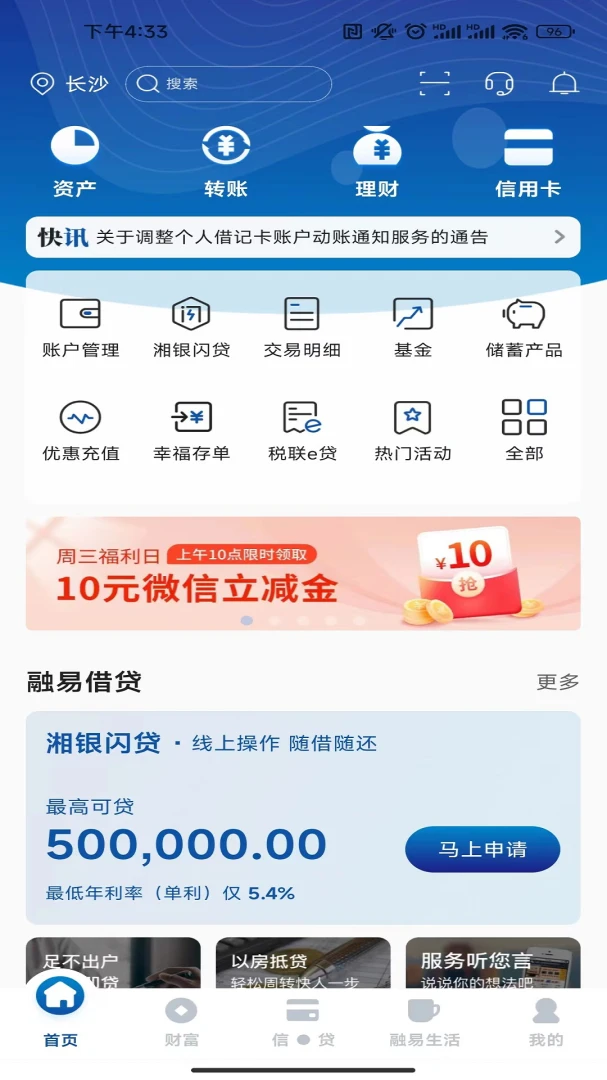Open 账户管理 account management
This screenshot has height=1080, width=607.
(81, 328)
